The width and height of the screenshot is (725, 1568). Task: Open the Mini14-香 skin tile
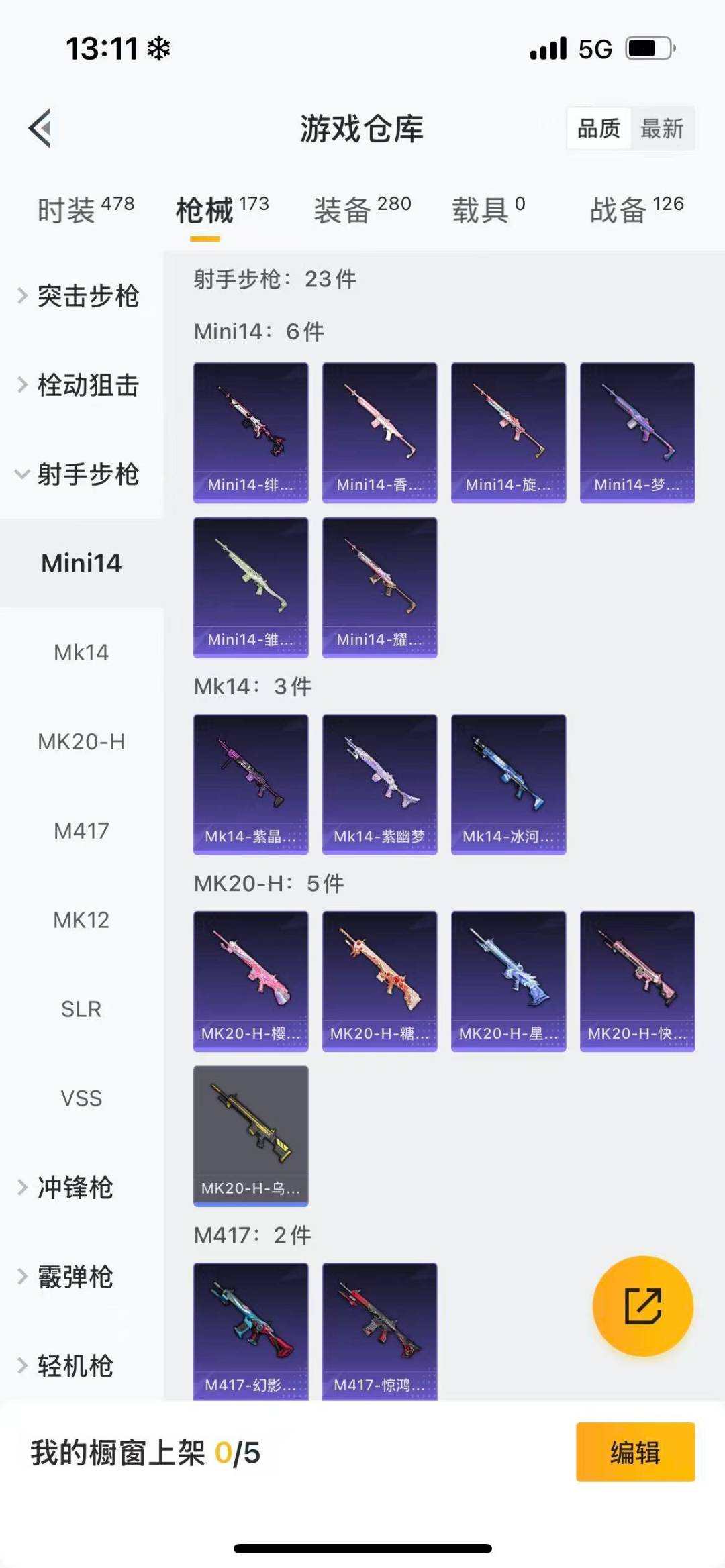(x=379, y=432)
